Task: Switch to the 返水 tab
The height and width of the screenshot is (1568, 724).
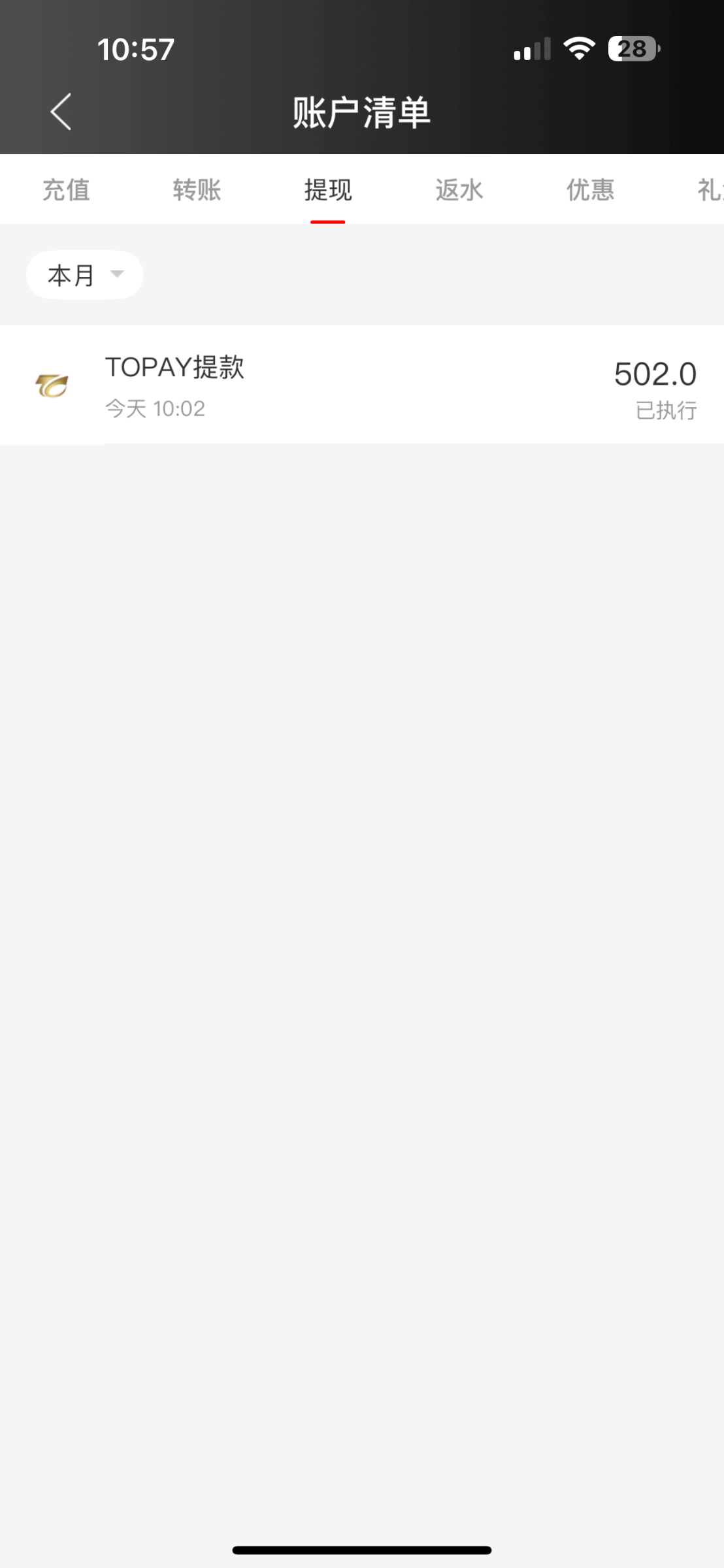Action: click(459, 190)
